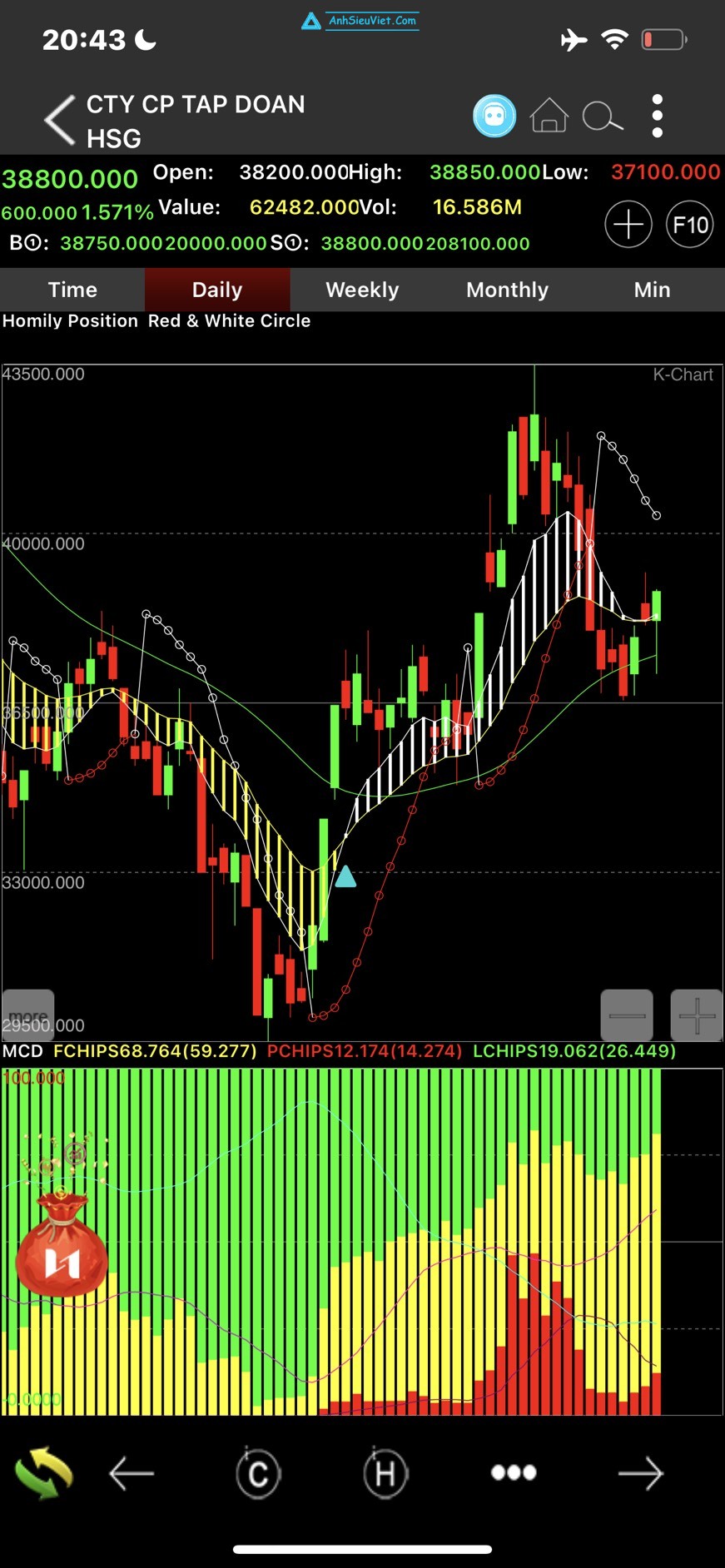Add HSG to watchlist with plus button

pyautogui.click(x=628, y=225)
